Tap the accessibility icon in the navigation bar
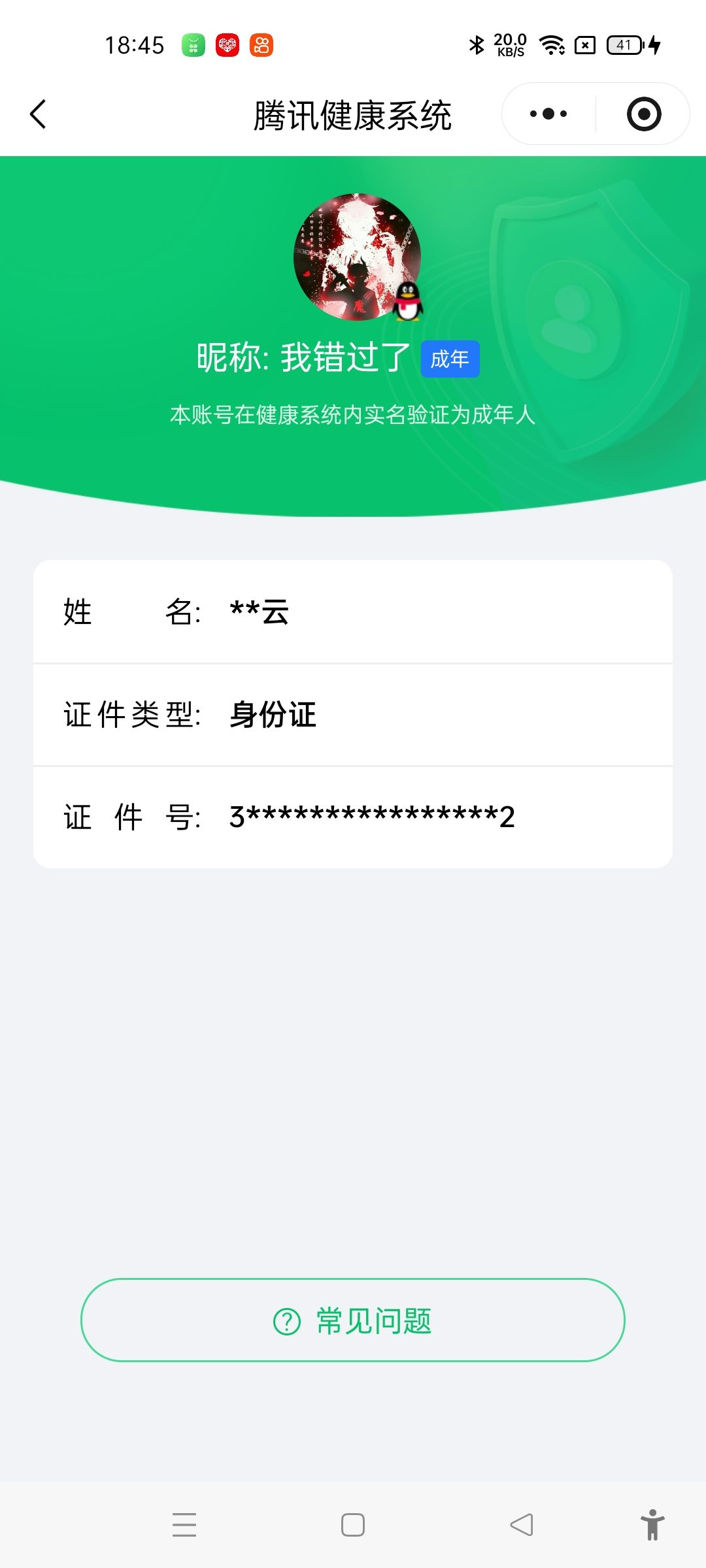Viewport: 706px width, 1568px height. tap(651, 1525)
